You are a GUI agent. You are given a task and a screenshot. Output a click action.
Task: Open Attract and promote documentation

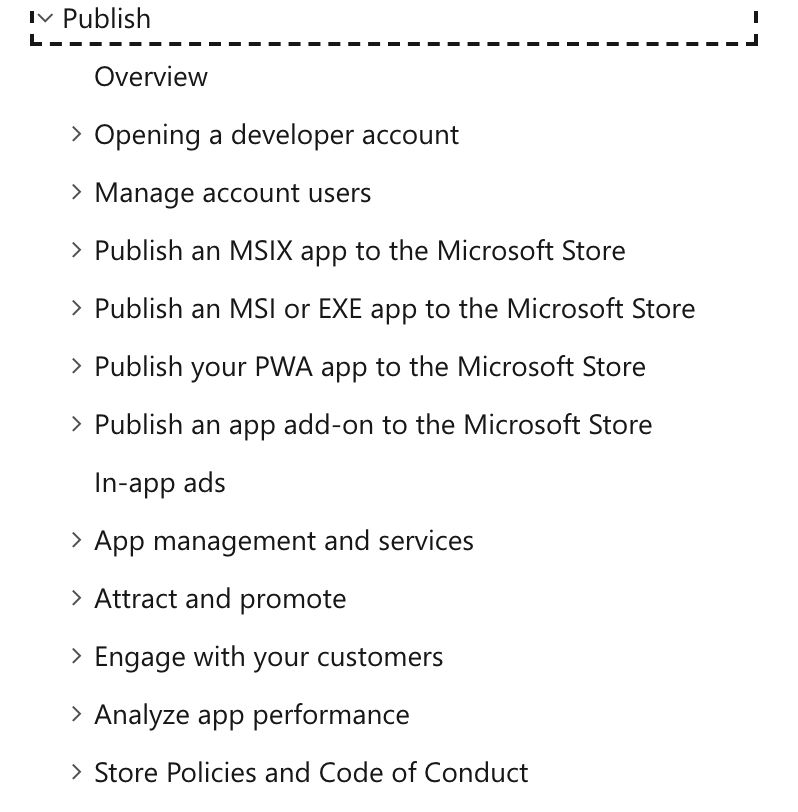pos(220,598)
